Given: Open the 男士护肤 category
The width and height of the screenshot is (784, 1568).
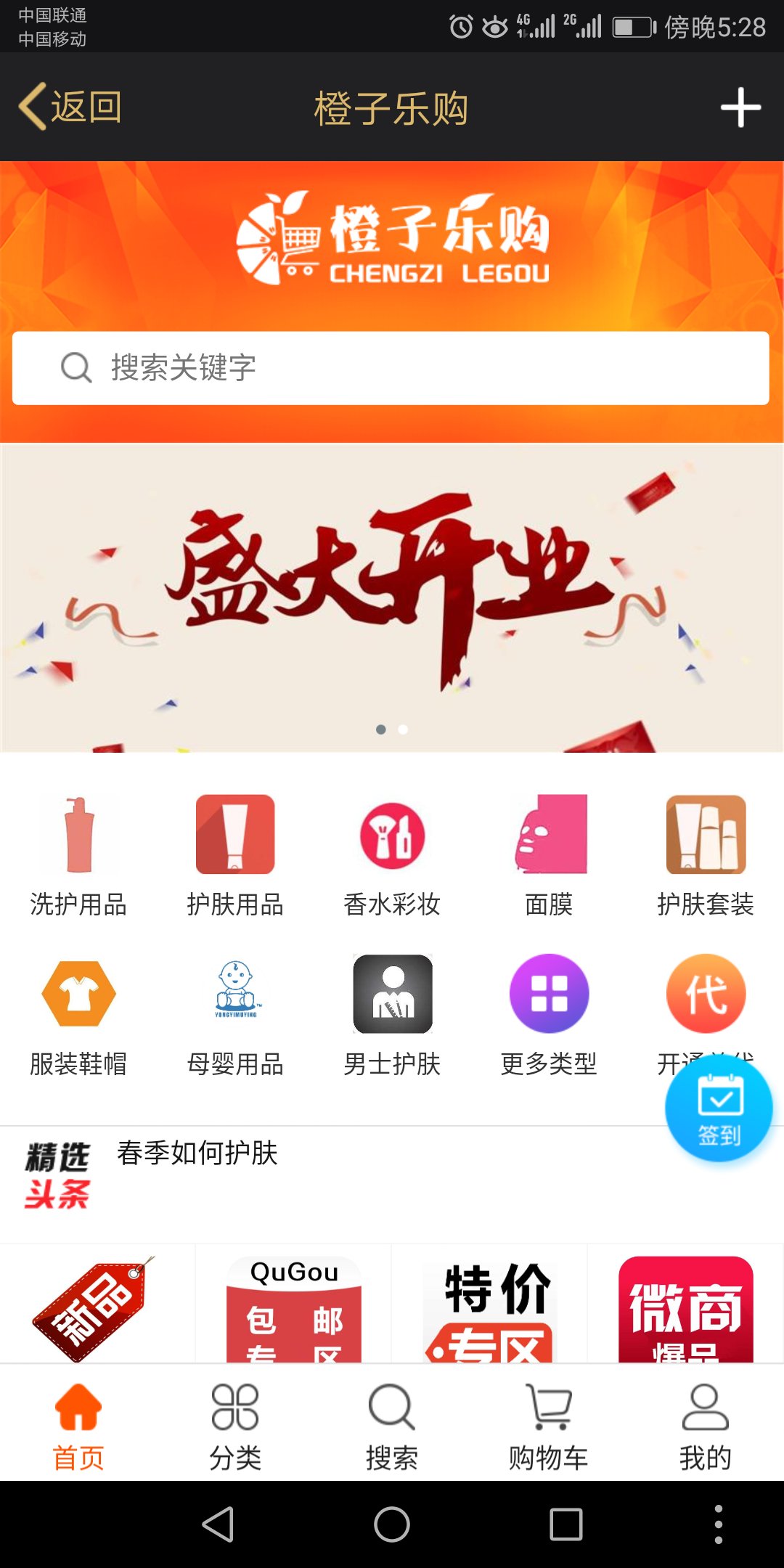Looking at the screenshot, I should click(392, 1016).
